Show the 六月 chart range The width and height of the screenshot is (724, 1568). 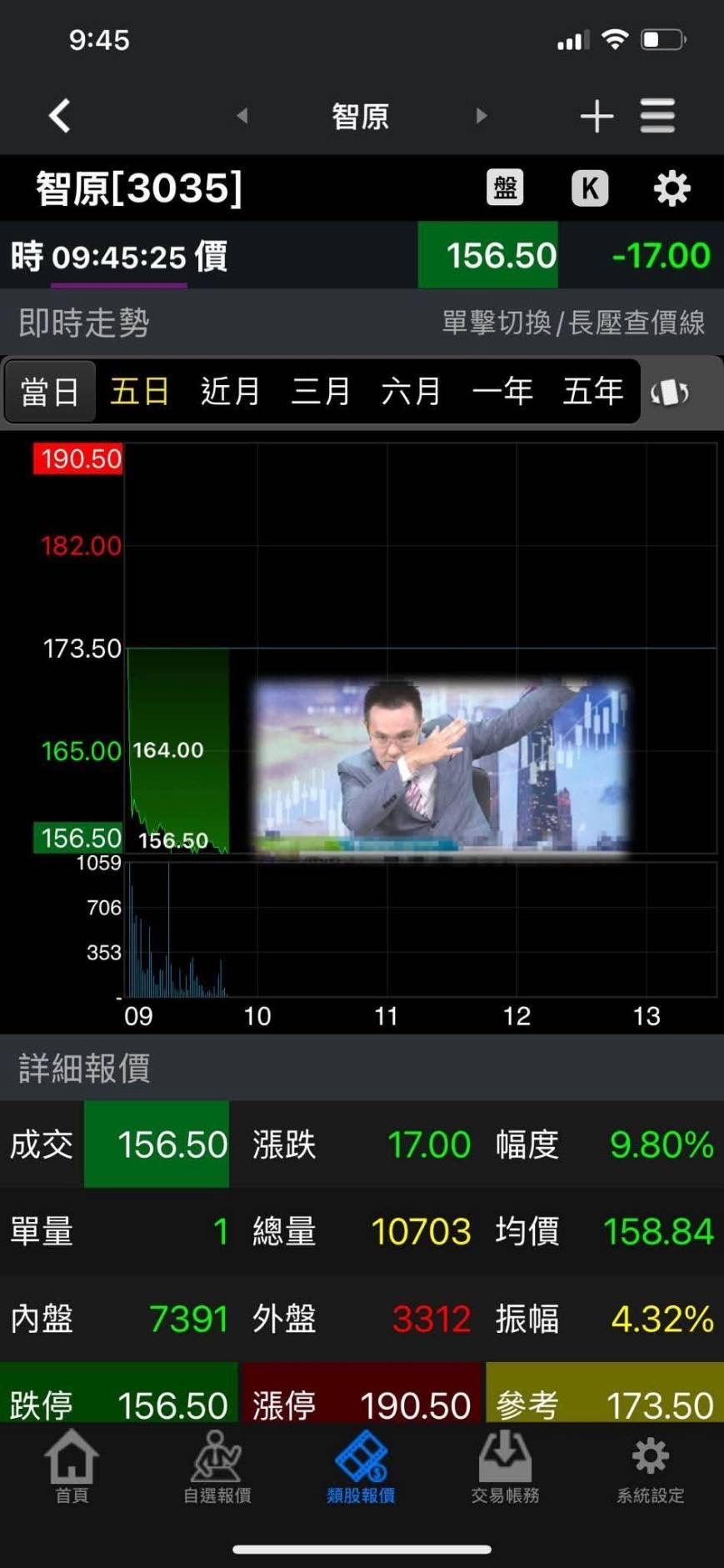(x=412, y=391)
